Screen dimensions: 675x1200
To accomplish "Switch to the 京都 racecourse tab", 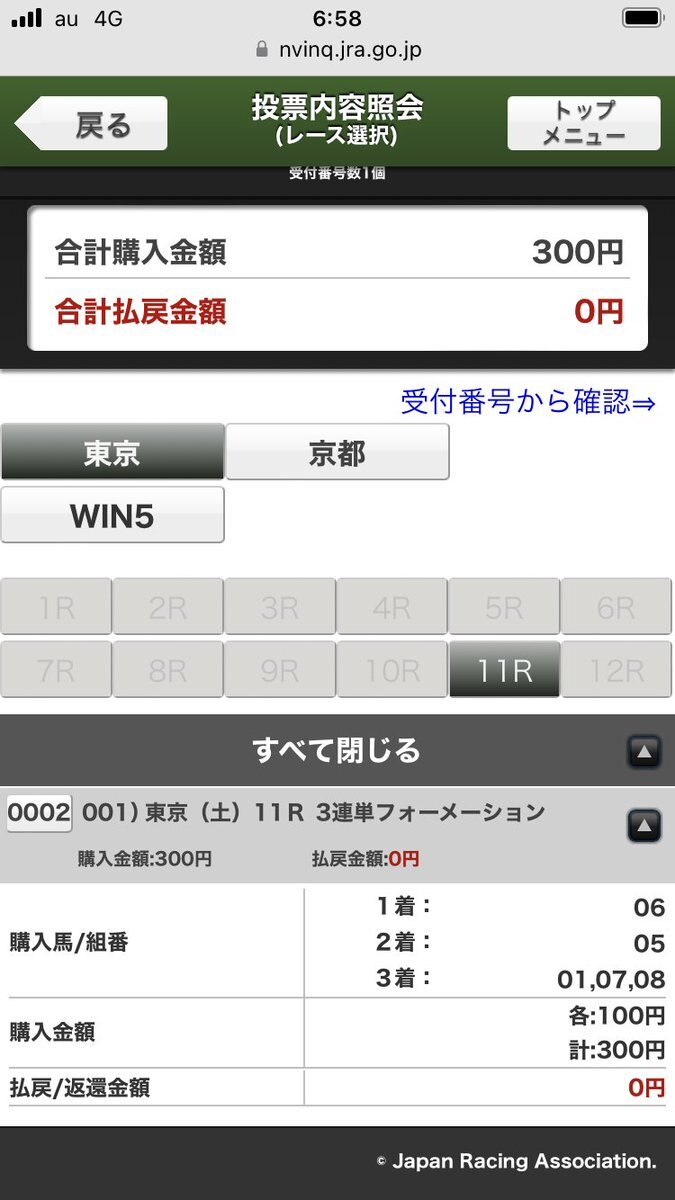I will 337,452.
